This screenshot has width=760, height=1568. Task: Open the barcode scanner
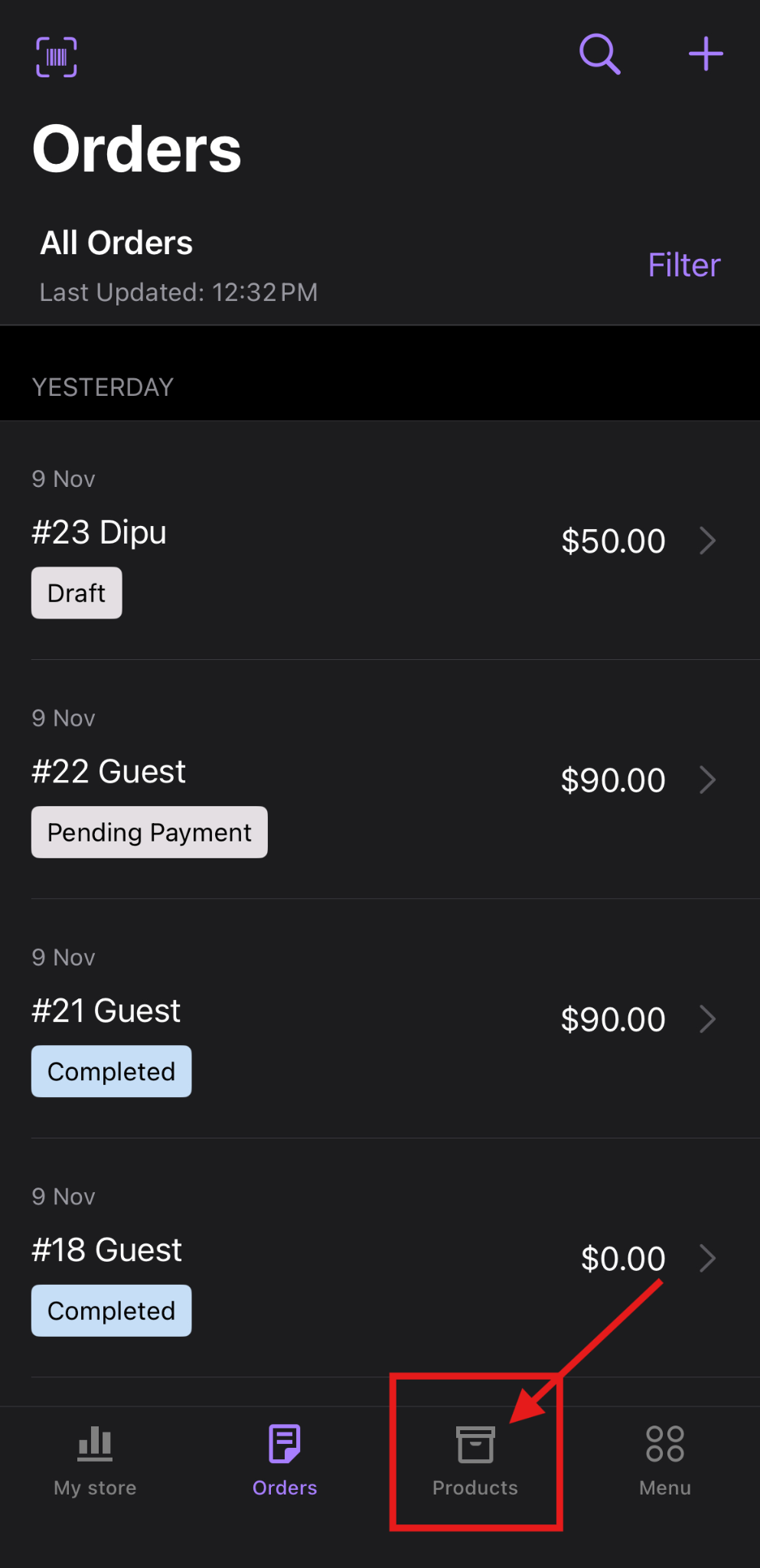[x=57, y=57]
